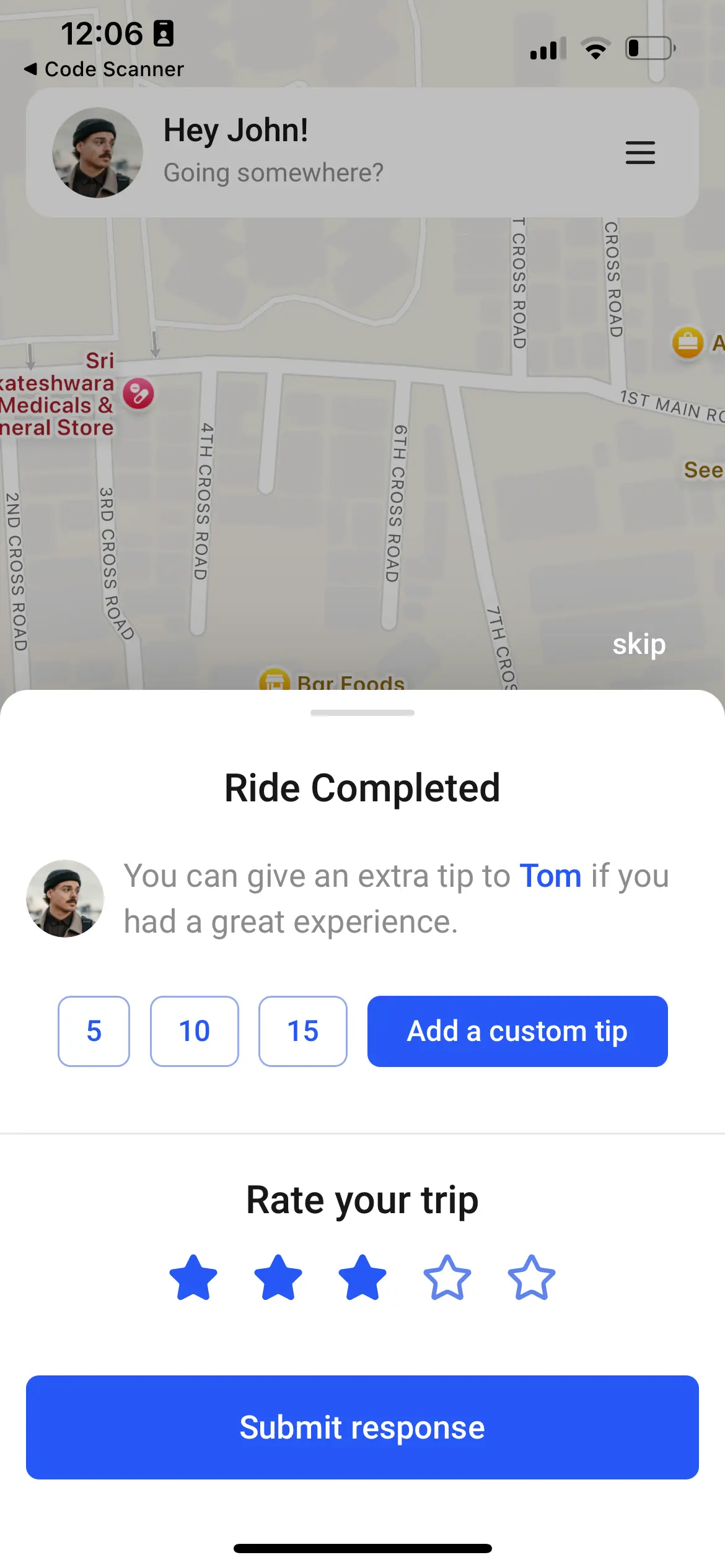Open Tom's profile via the Tom link

[550, 875]
